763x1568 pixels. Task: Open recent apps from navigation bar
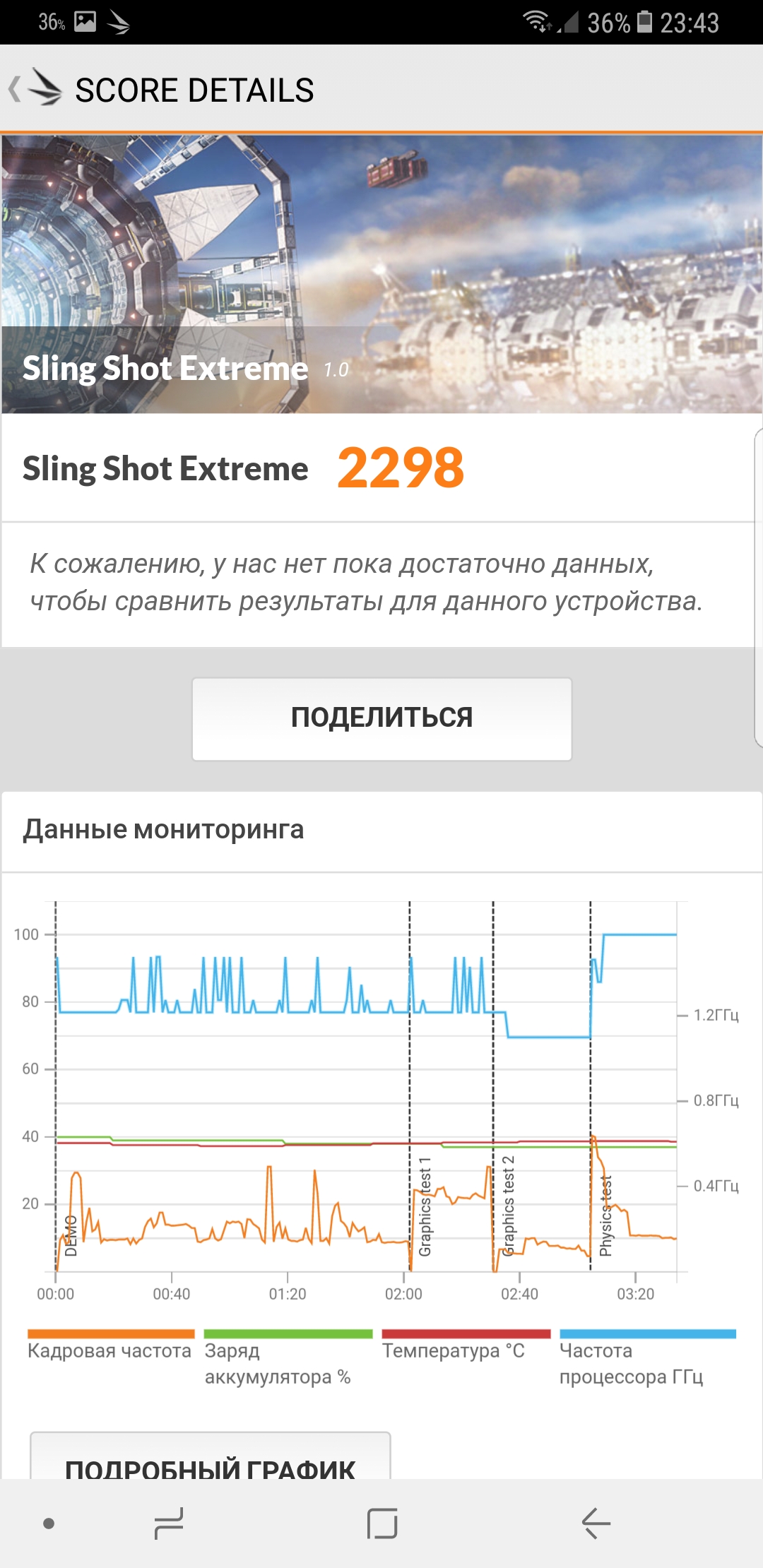pos(169,1524)
